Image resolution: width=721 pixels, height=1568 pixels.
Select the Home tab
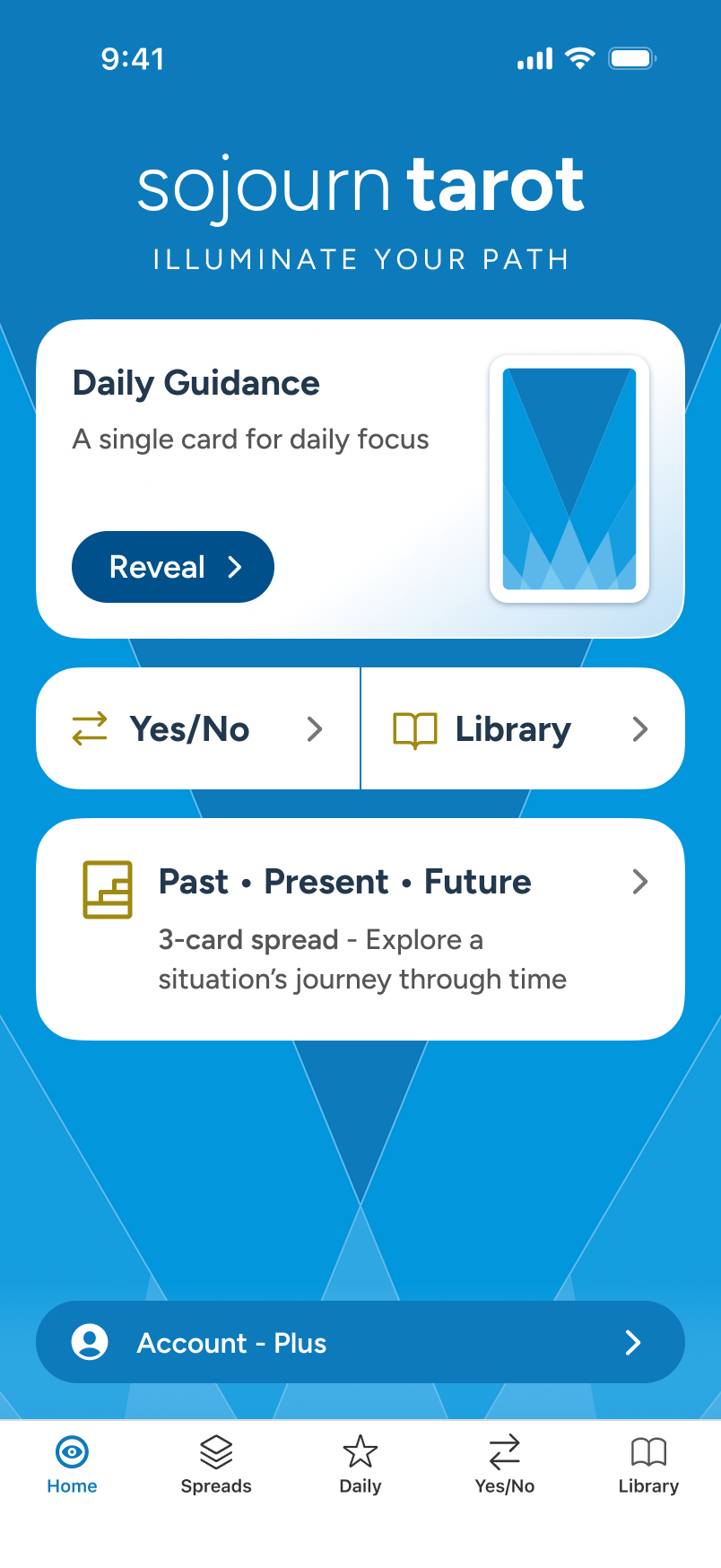click(72, 1465)
